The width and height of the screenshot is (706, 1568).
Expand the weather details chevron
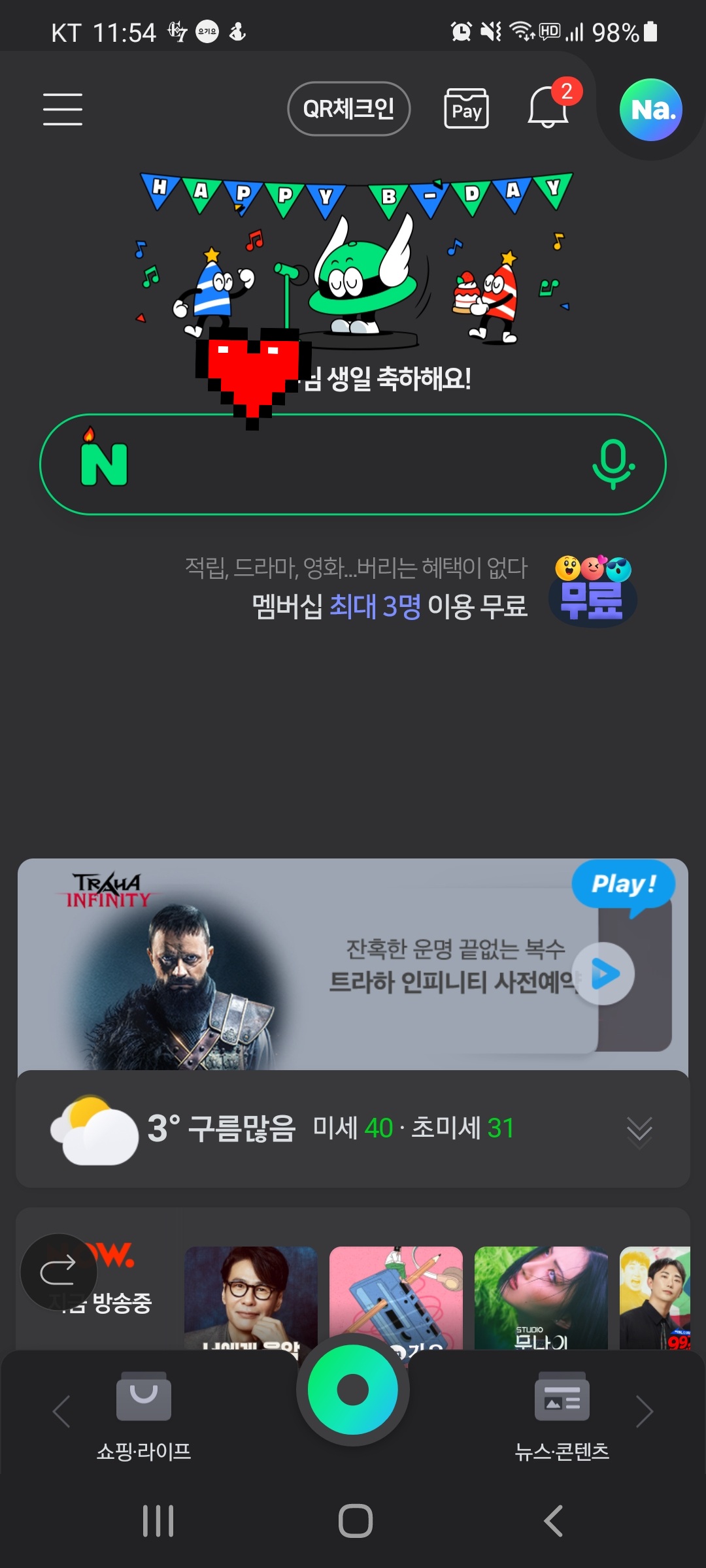(x=639, y=1131)
